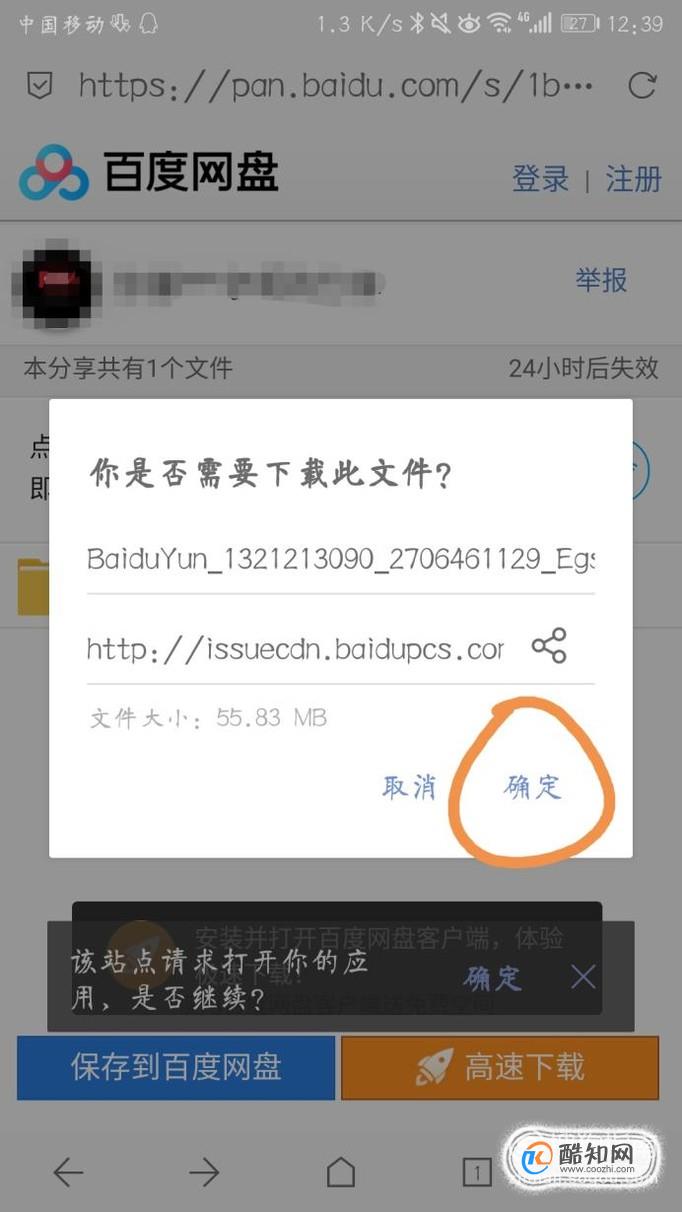Reload the page in the browser
This screenshot has width=682, height=1212.
click(x=641, y=86)
